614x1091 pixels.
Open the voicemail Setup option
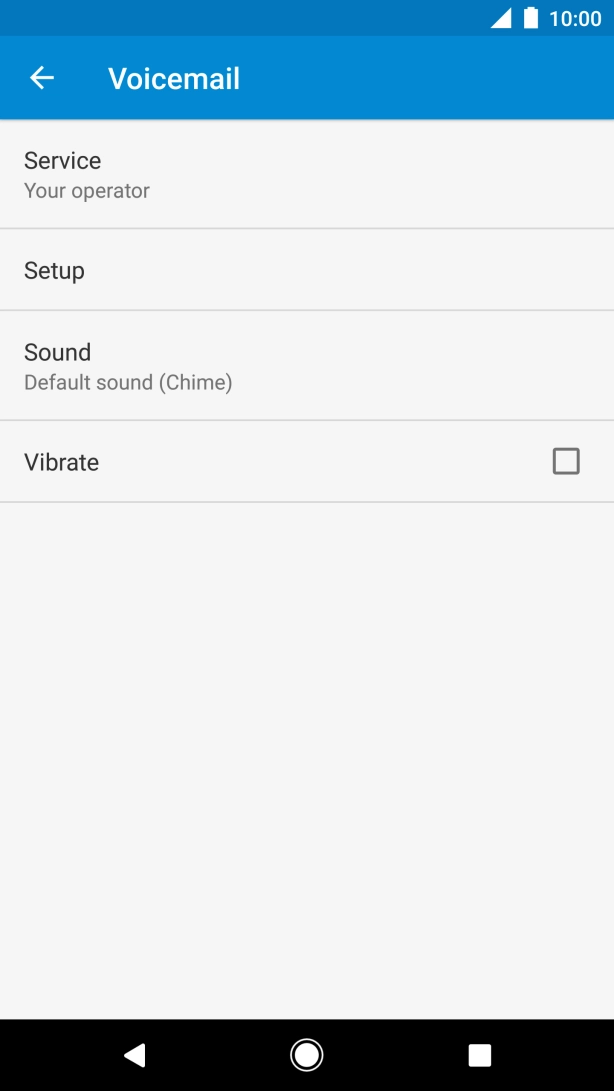coord(306,270)
